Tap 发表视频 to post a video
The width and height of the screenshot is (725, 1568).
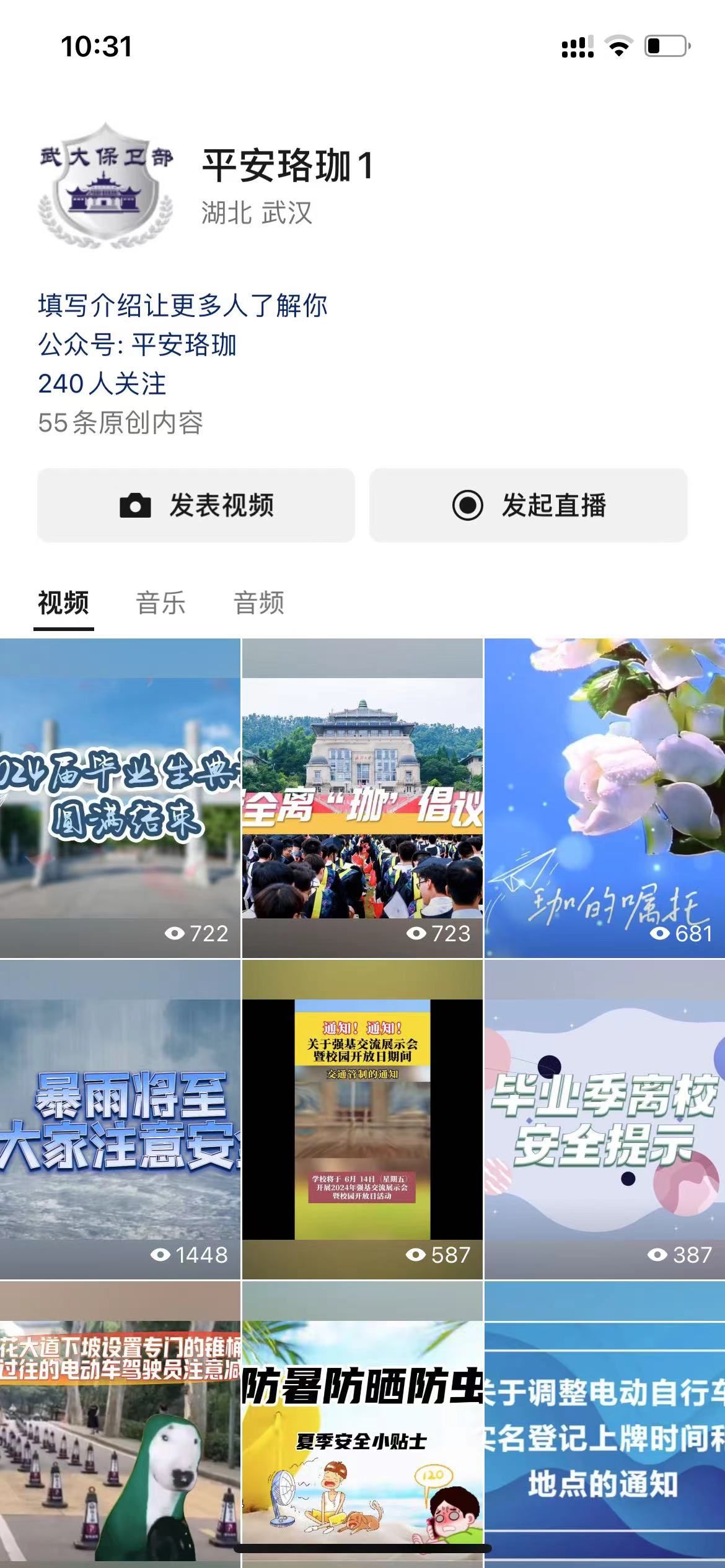pyautogui.click(x=196, y=505)
